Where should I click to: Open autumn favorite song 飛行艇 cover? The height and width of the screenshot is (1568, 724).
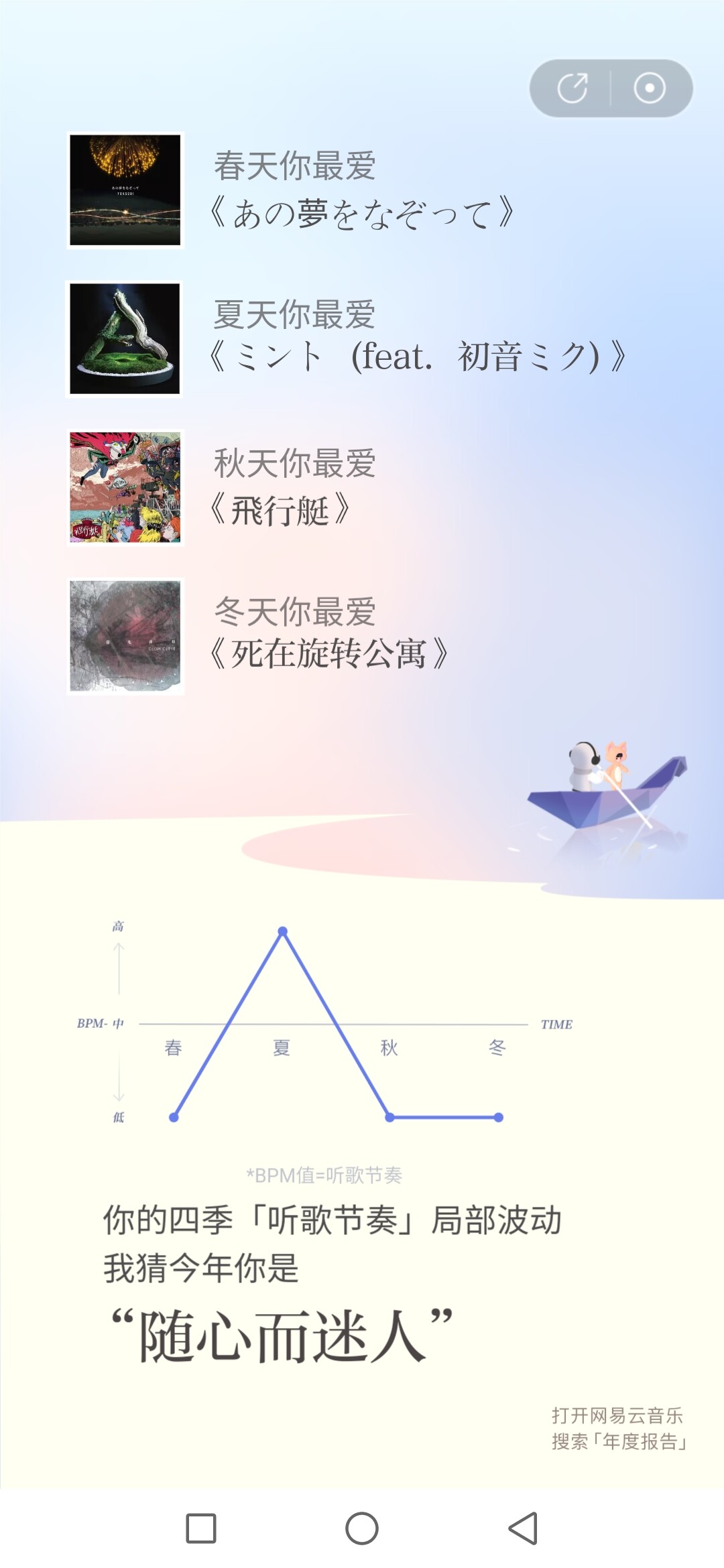(x=125, y=488)
